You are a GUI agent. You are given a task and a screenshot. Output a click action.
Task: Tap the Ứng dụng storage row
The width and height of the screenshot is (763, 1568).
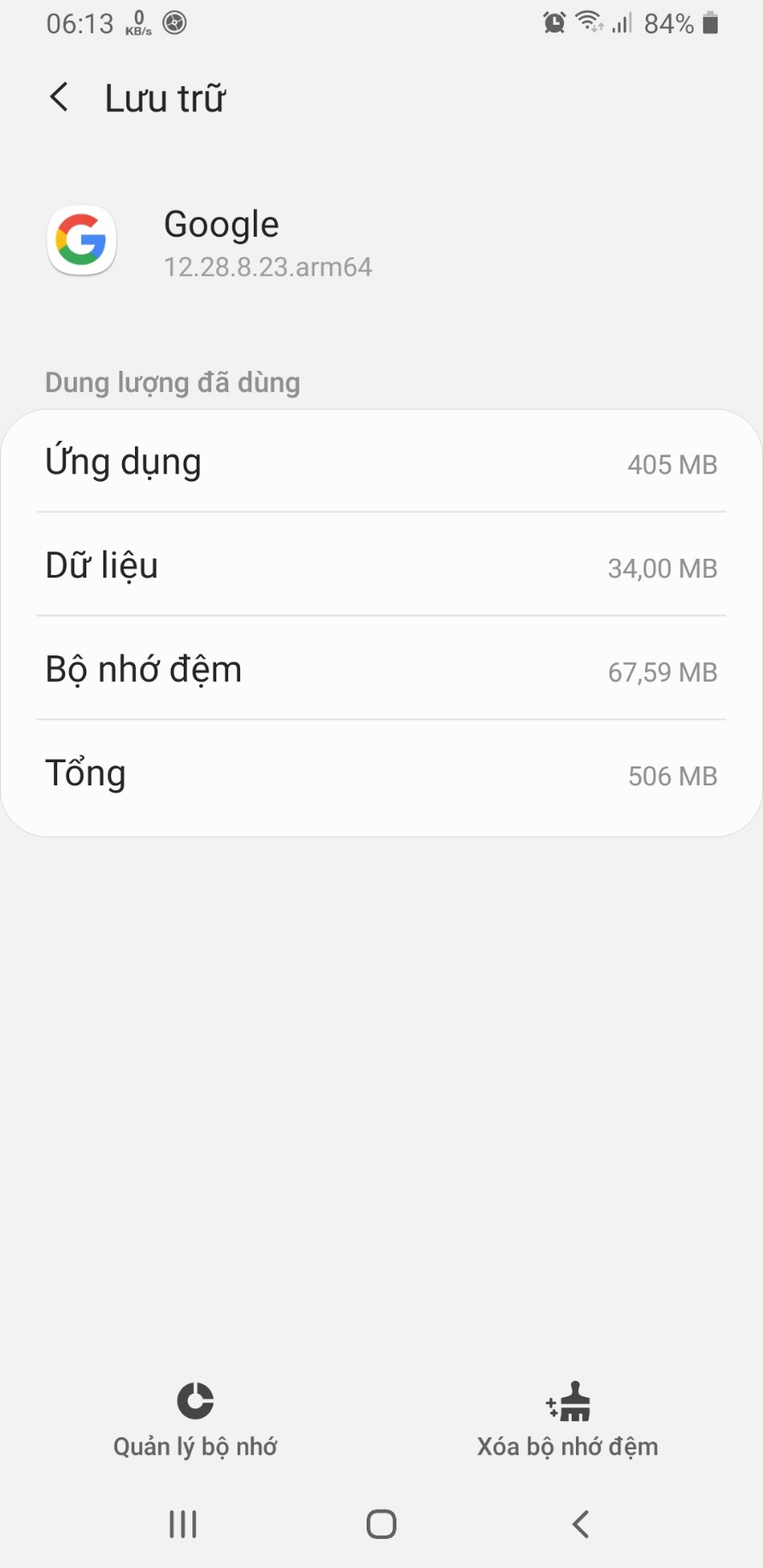(x=381, y=461)
